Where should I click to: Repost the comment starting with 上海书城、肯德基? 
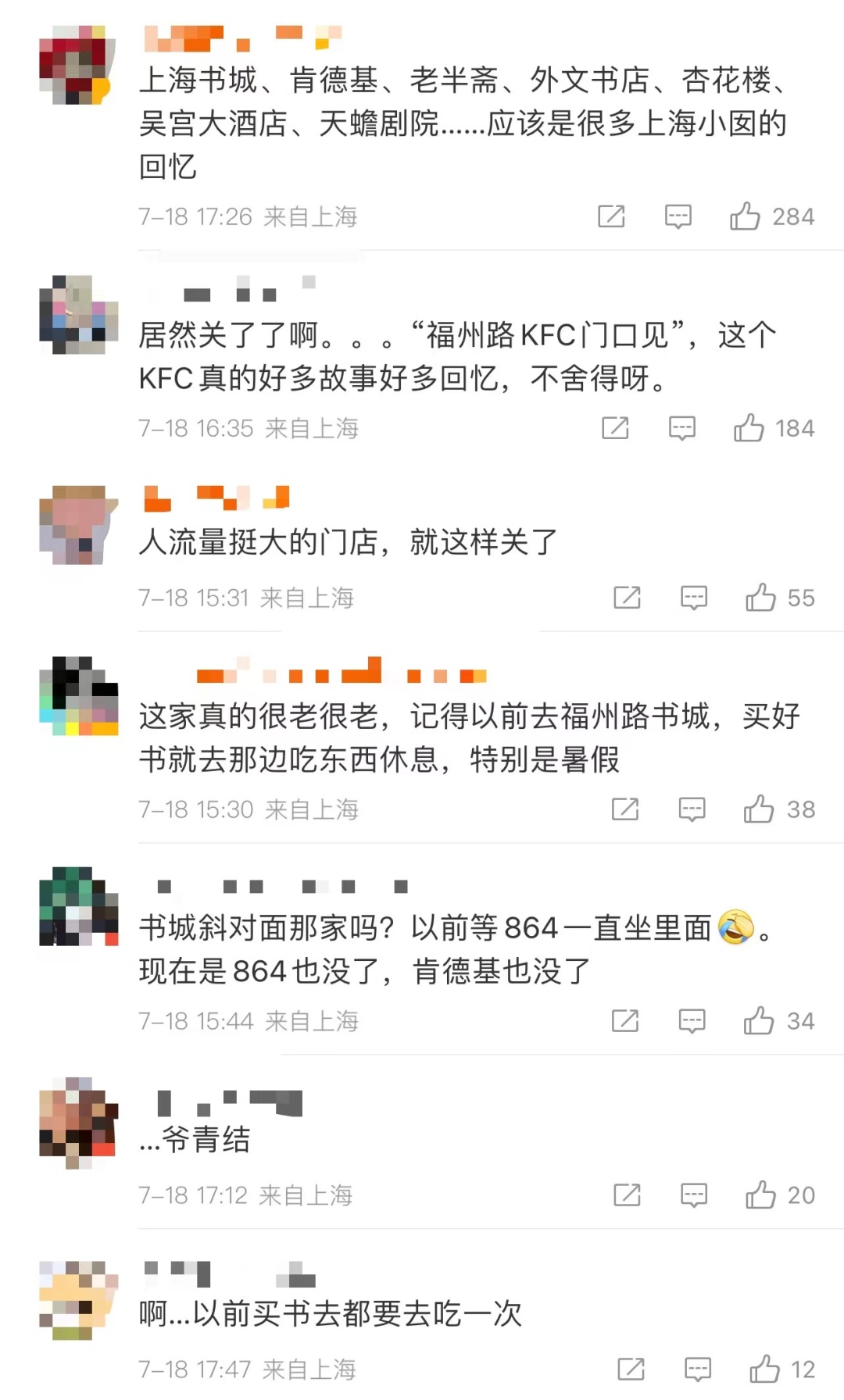click(x=611, y=216)
